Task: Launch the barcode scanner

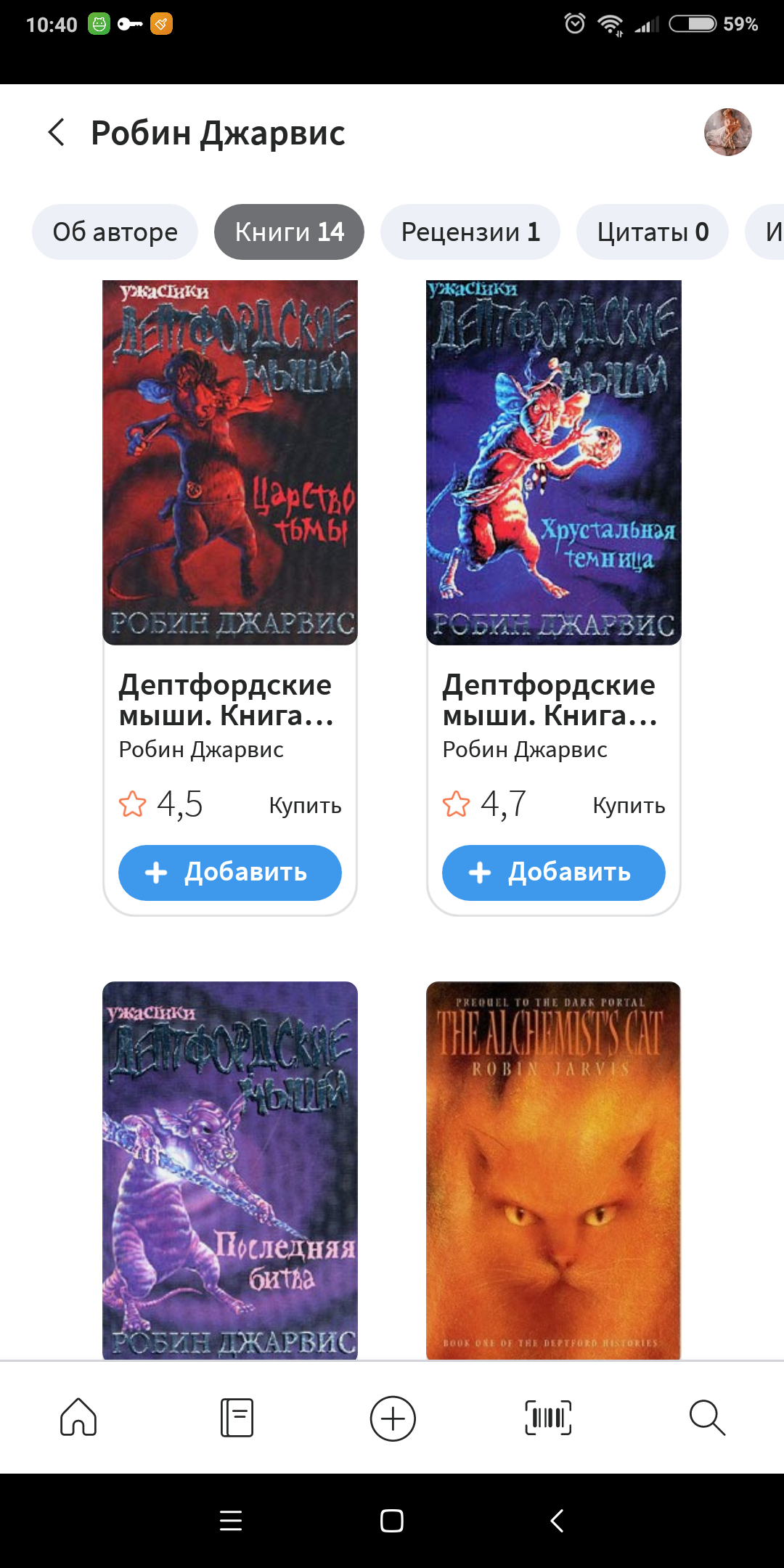Action: pos(548,1417)
